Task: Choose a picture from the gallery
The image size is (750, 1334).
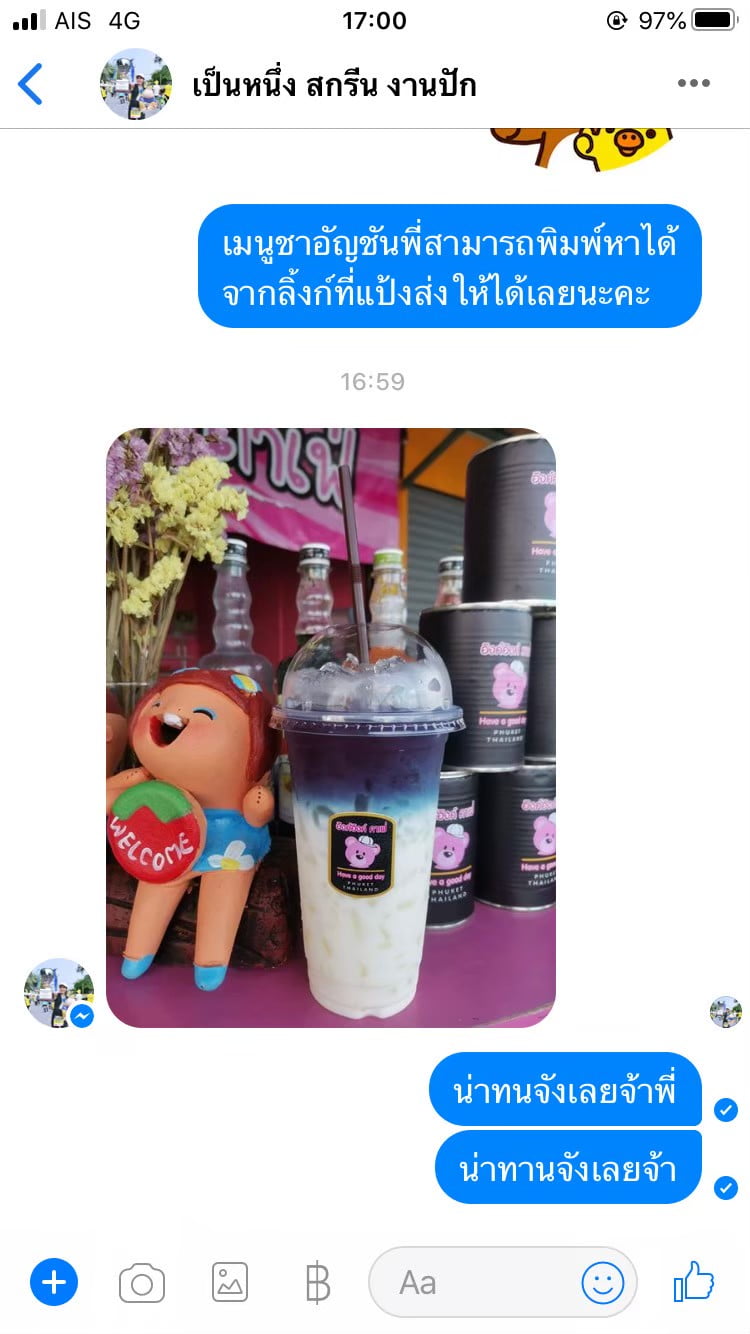Action: coord(230,1282)
